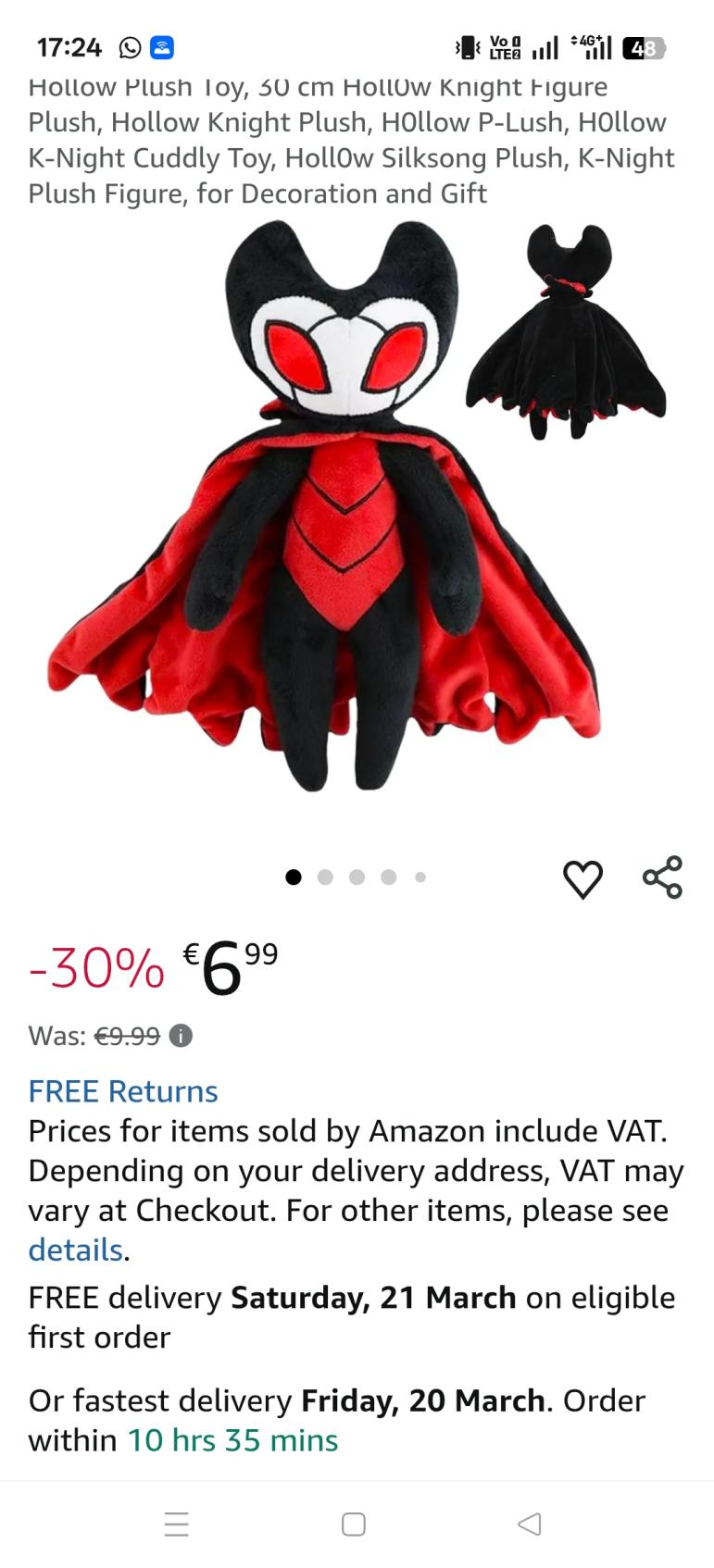Go back with the system back button

(x=530, y=1524)
